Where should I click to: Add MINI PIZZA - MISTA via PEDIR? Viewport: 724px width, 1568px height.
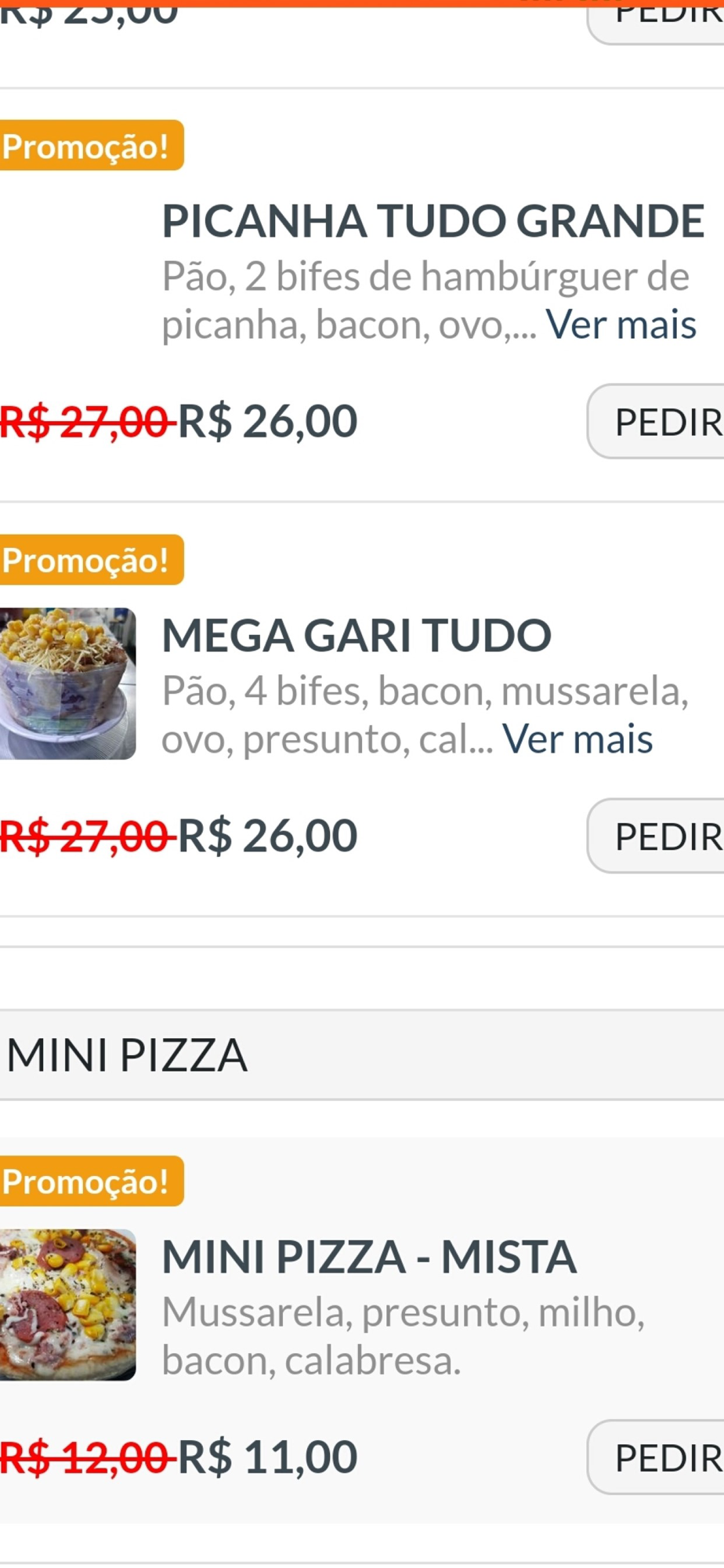point(656,1457)
